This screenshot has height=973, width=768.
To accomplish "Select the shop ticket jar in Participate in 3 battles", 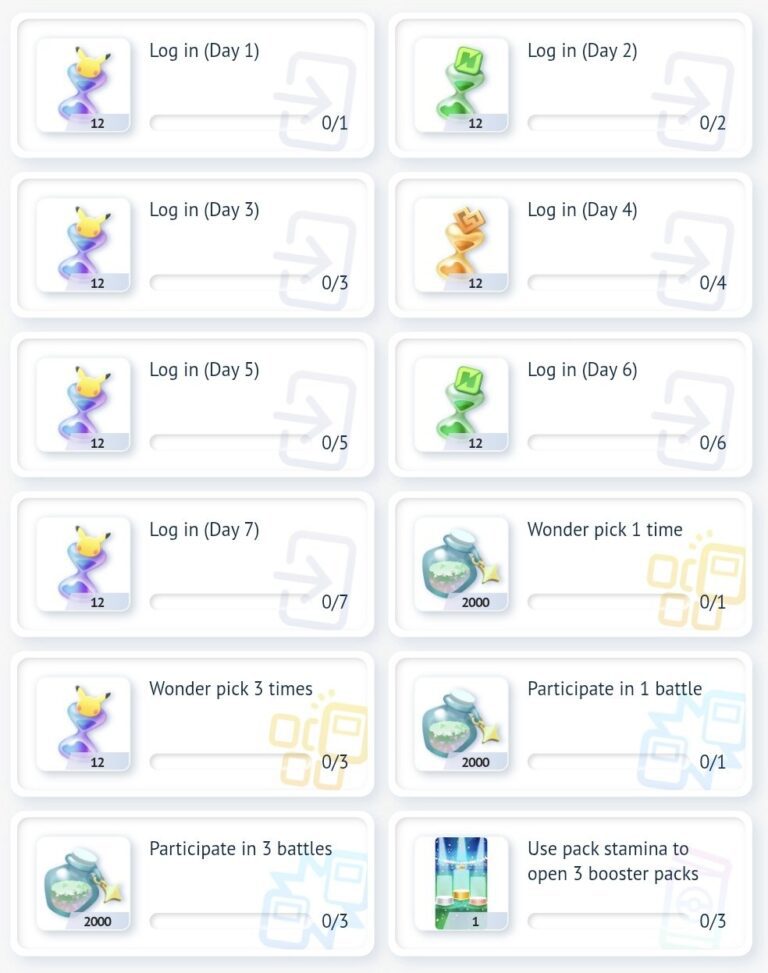I will tap(84, 883).
